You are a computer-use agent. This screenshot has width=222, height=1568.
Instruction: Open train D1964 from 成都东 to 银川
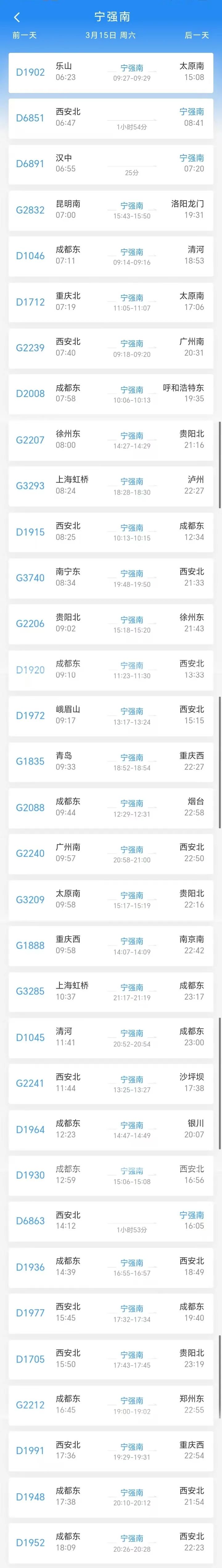point(111,1129)
